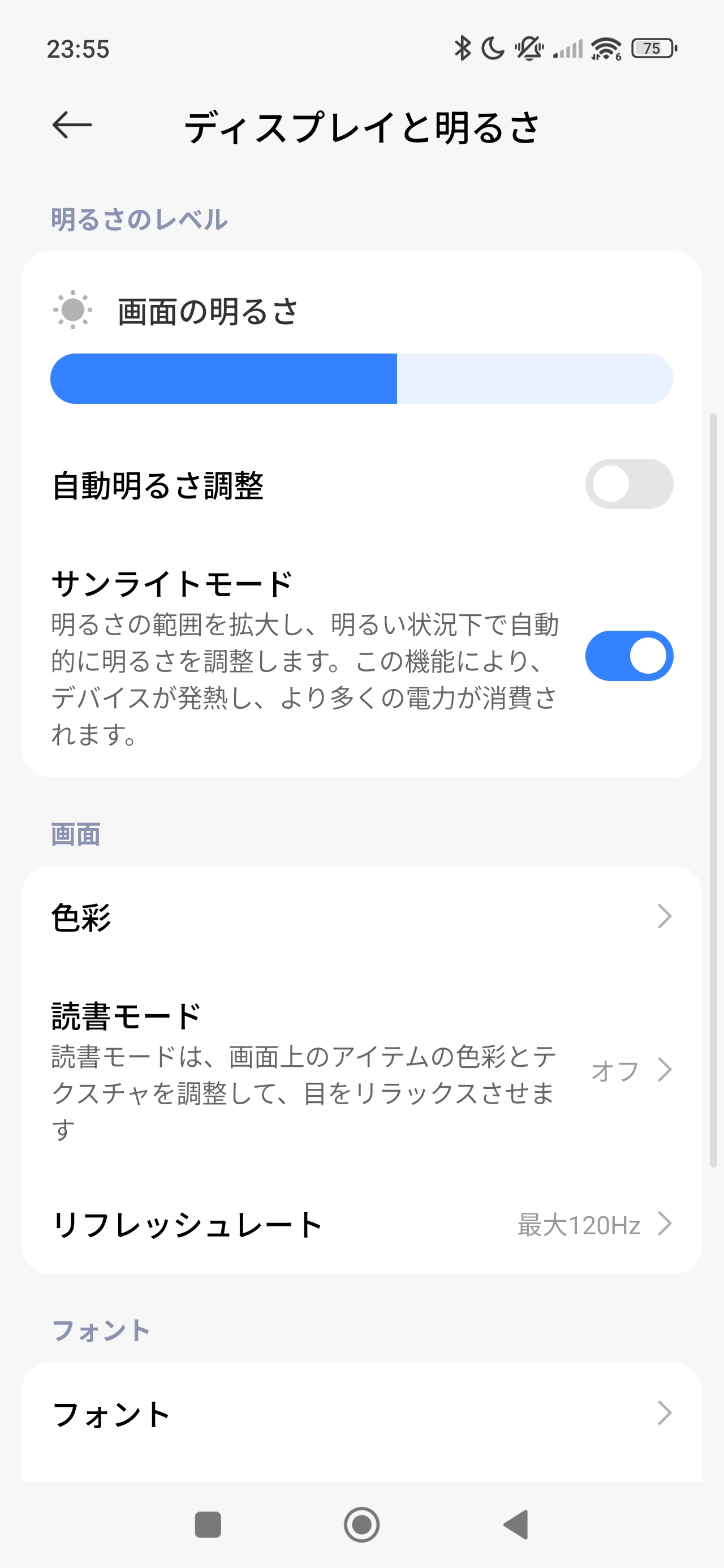This screenshot has height=1568, width=724.
Task: Tap the 画面の明るさ brightness slider
Action: [x=361, y=378]
